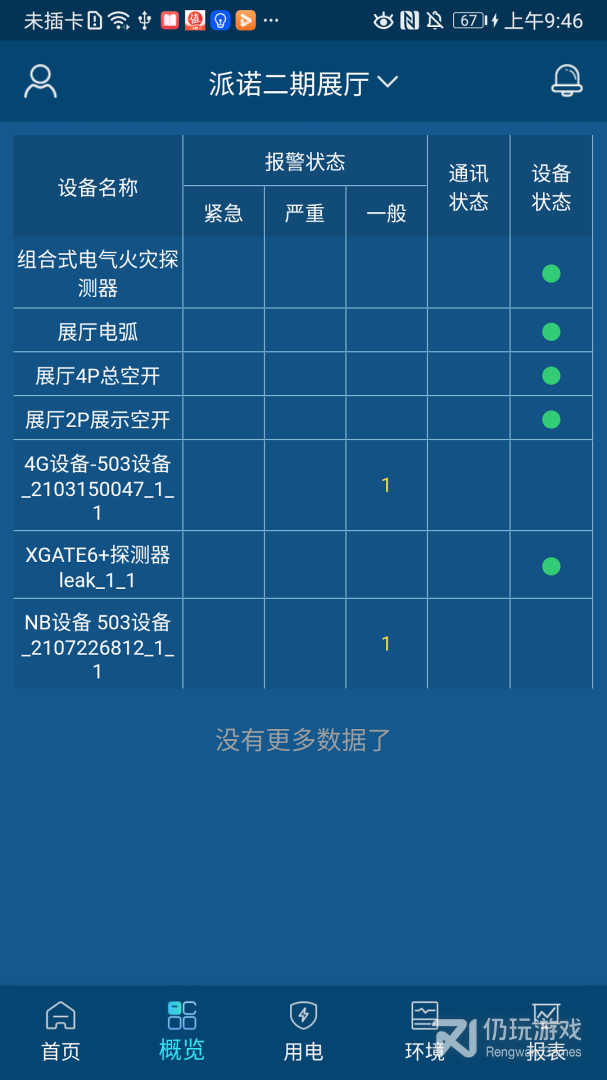Open the 展厅2P展示空开 device row
607x1080 pixels.
click(98, 420)
